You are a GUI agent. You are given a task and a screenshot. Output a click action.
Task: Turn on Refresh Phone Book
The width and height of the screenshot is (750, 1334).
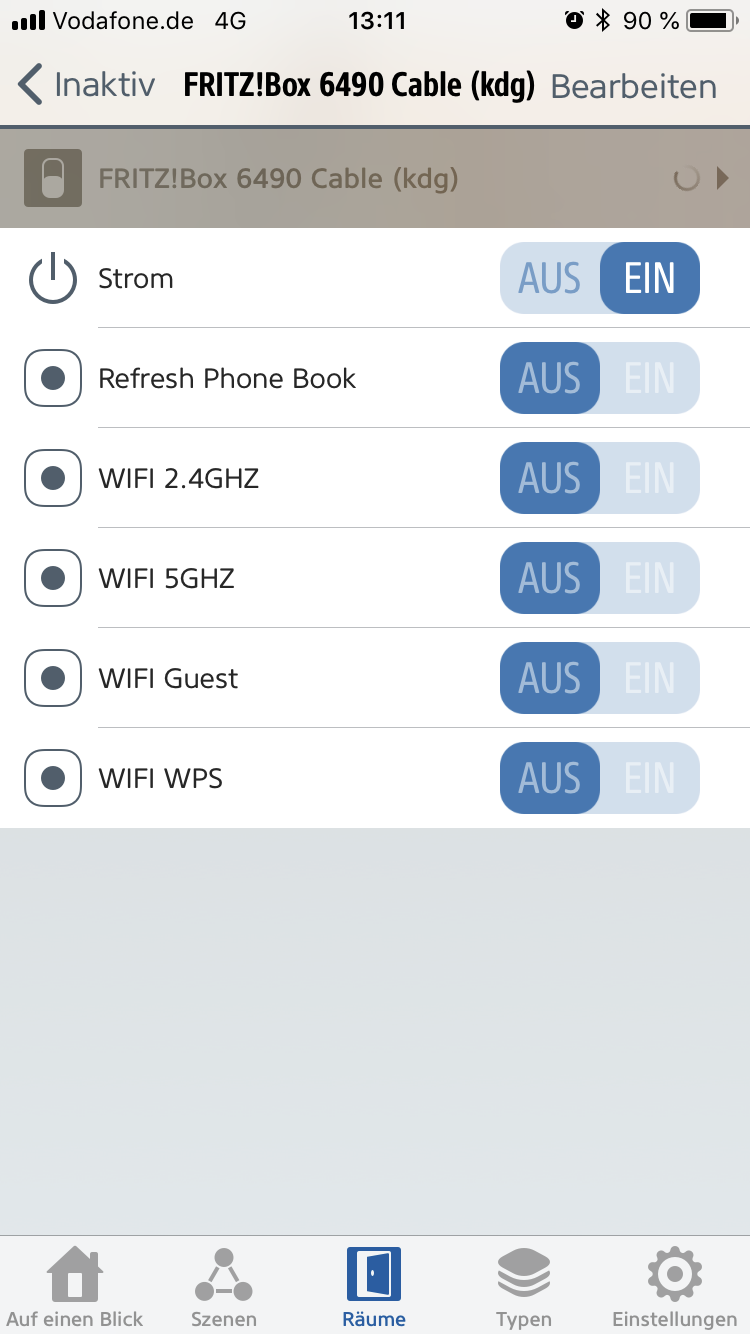649,378
